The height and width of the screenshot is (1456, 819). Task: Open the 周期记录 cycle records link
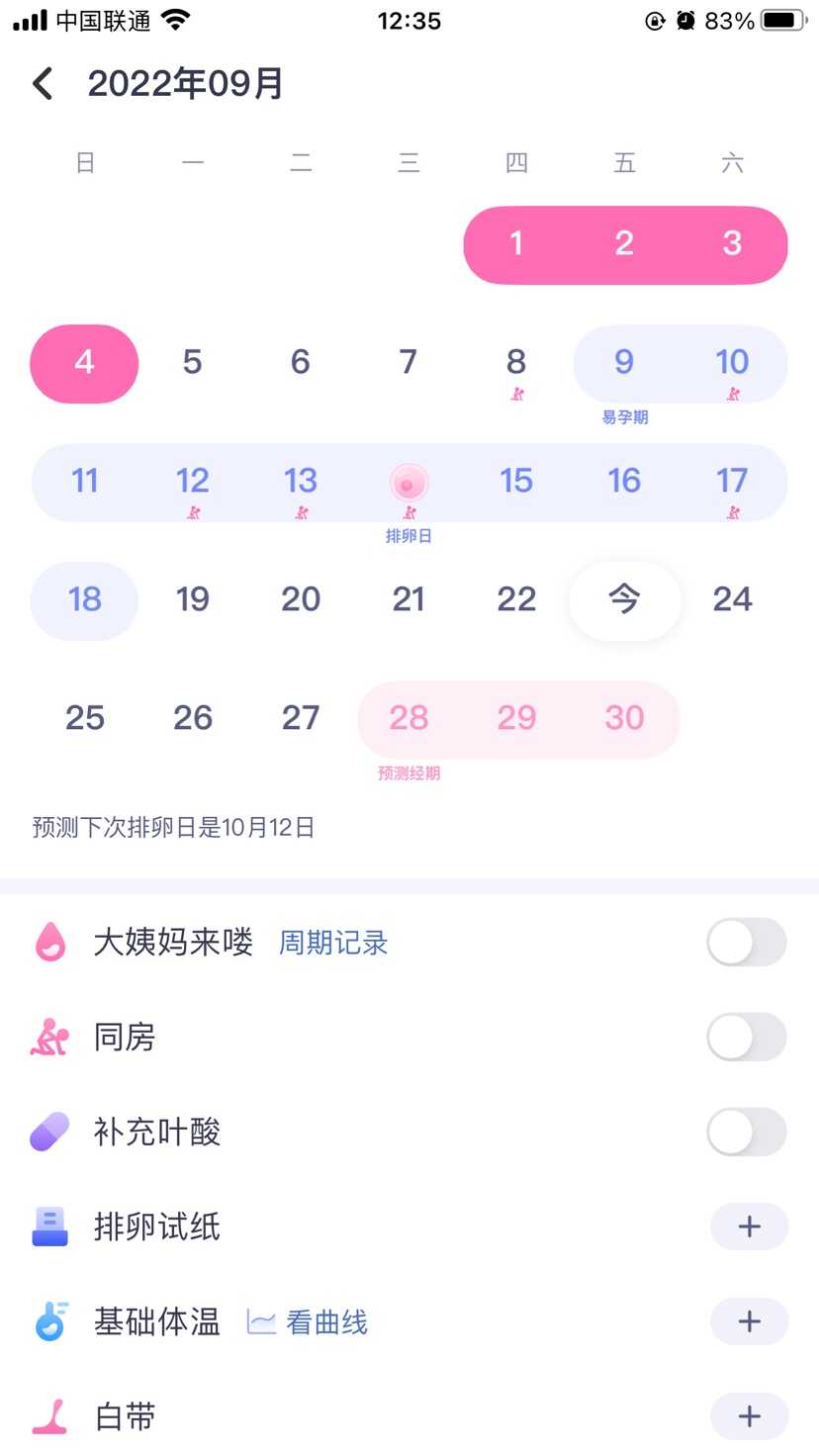point(333,943)
